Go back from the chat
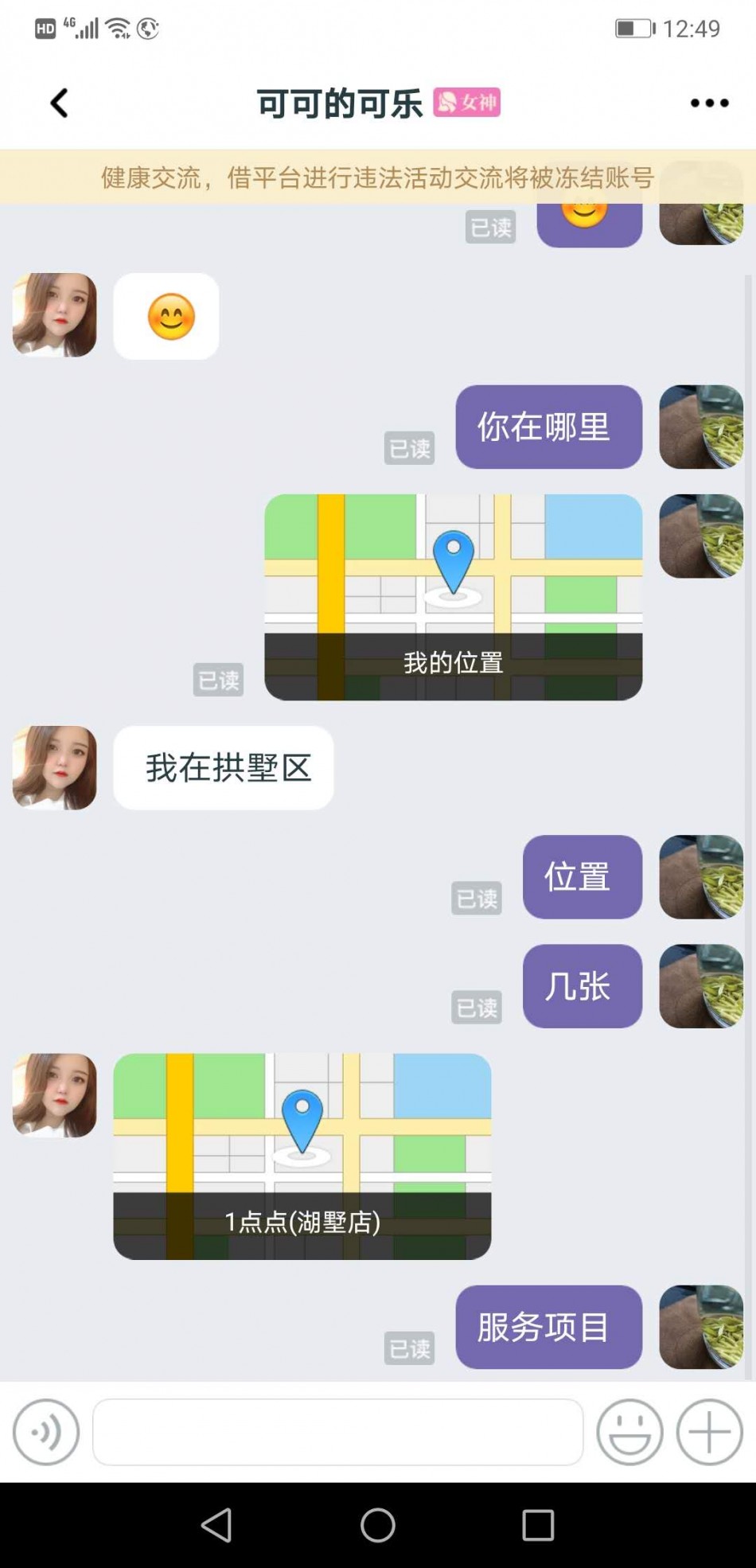The image size is (756, 1568). pos(59,103)
